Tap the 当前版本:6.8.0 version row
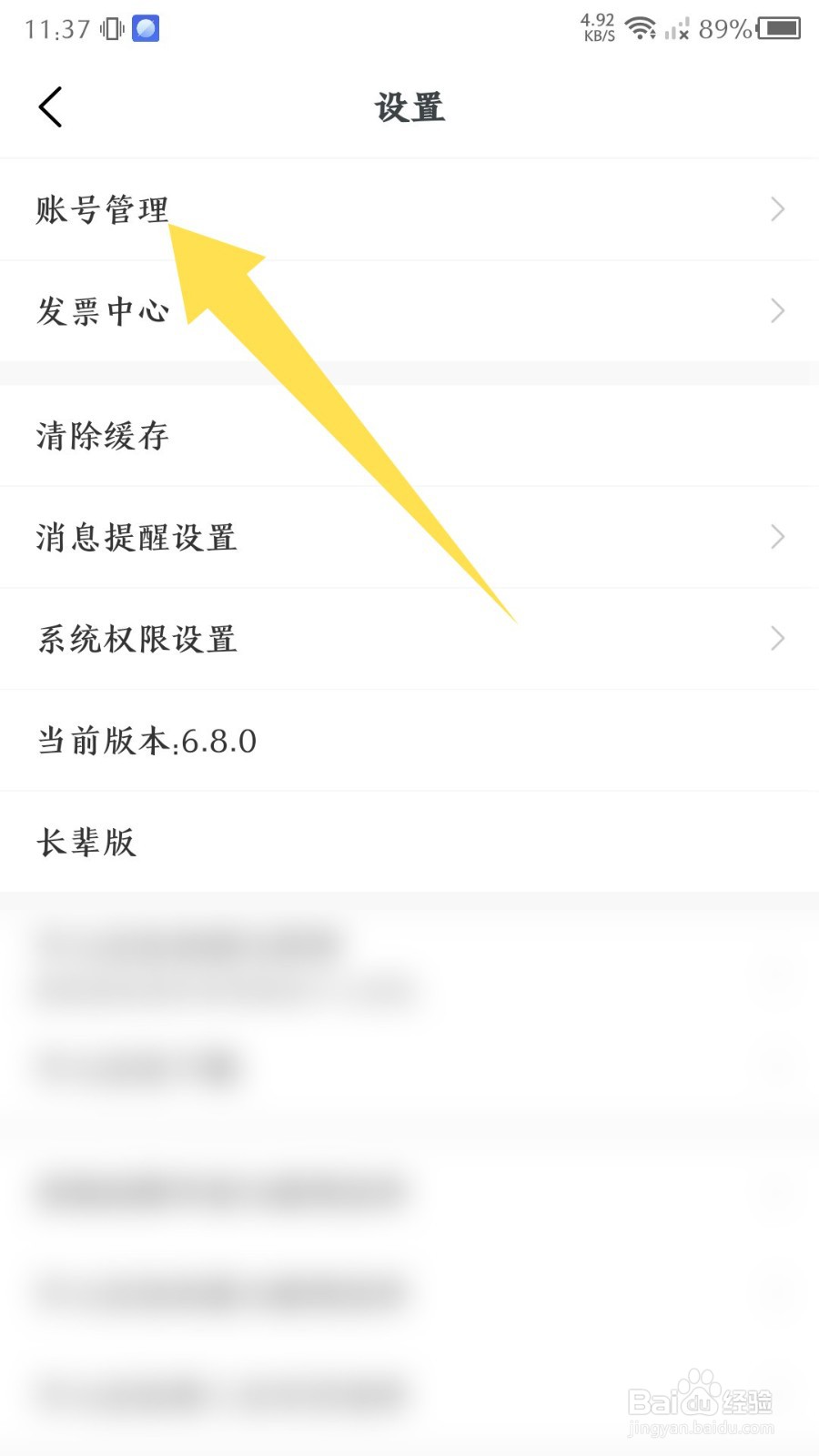Screen dimensions: 819x1456 [x=146, y=741]
